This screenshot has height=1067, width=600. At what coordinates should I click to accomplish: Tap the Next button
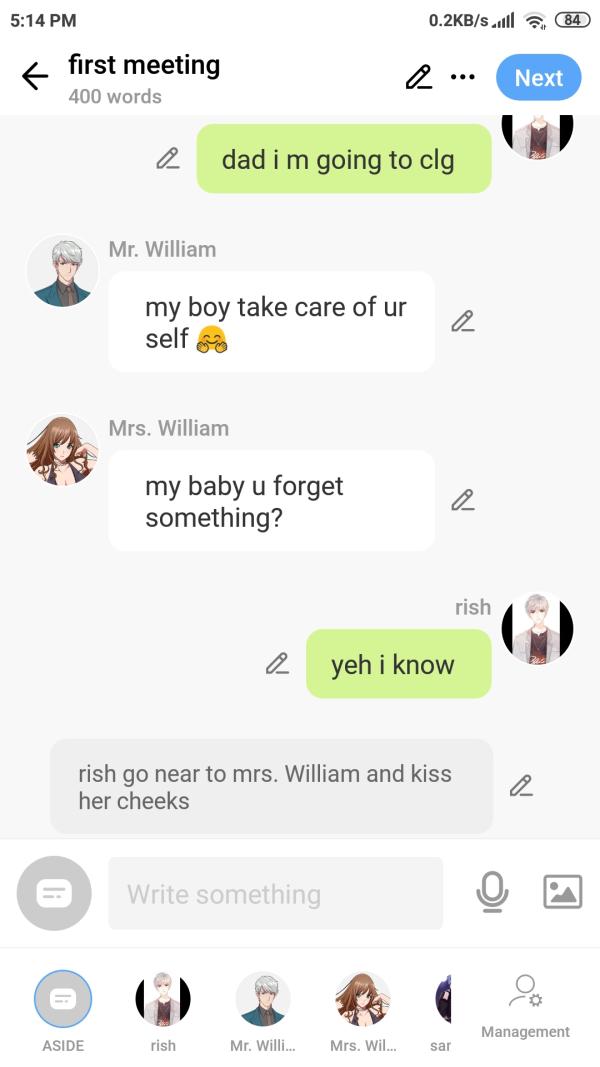click(538, 78)
